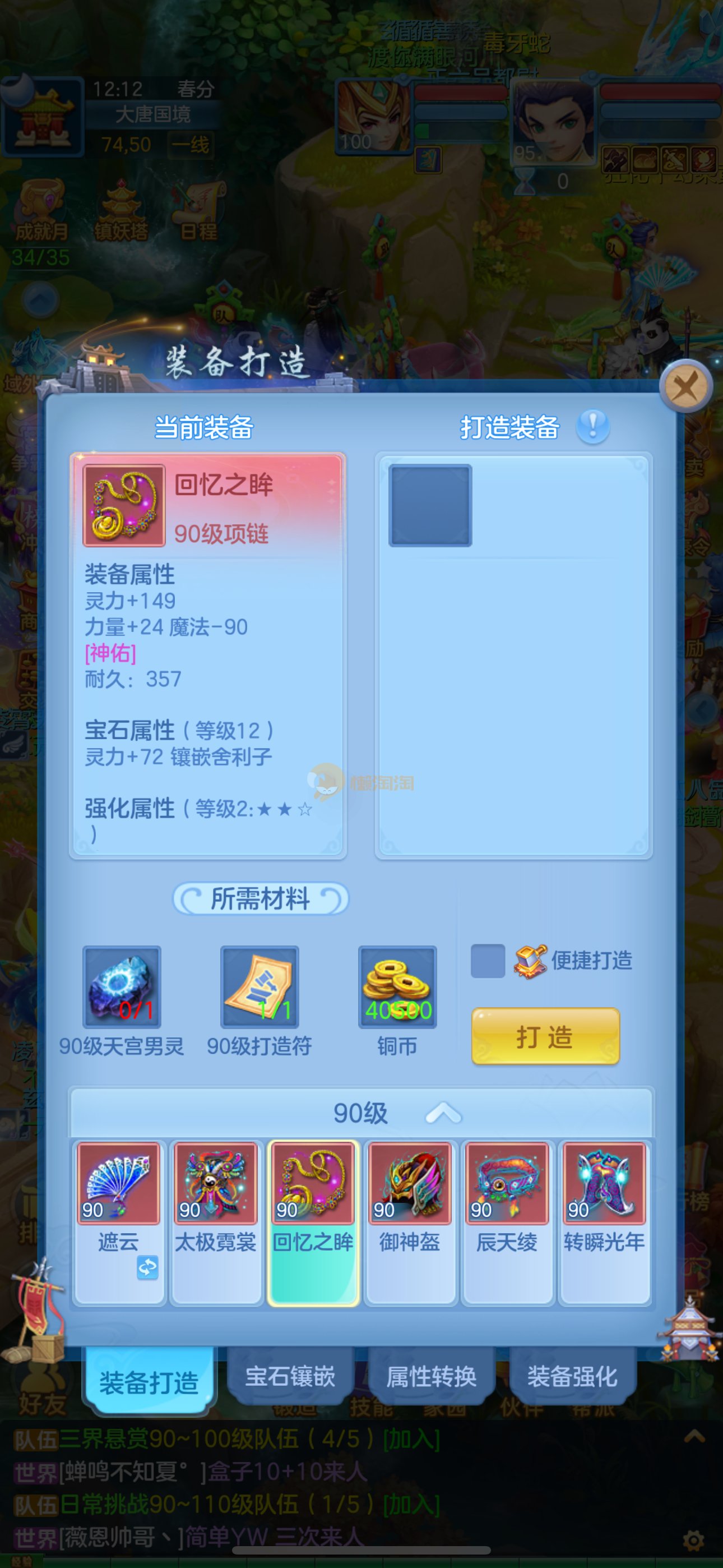Close the 装备打造 dialog
Image resolution: width=723 pixels, height=1568 pixels.
[685, 386]
